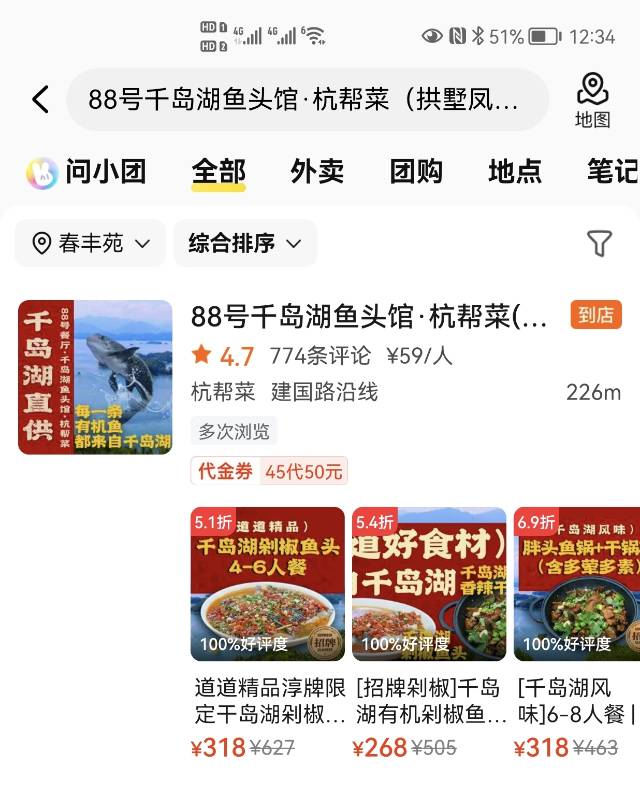Select the 全部 tab
Viewport: 640px width, 794px height.
(219, 172)
